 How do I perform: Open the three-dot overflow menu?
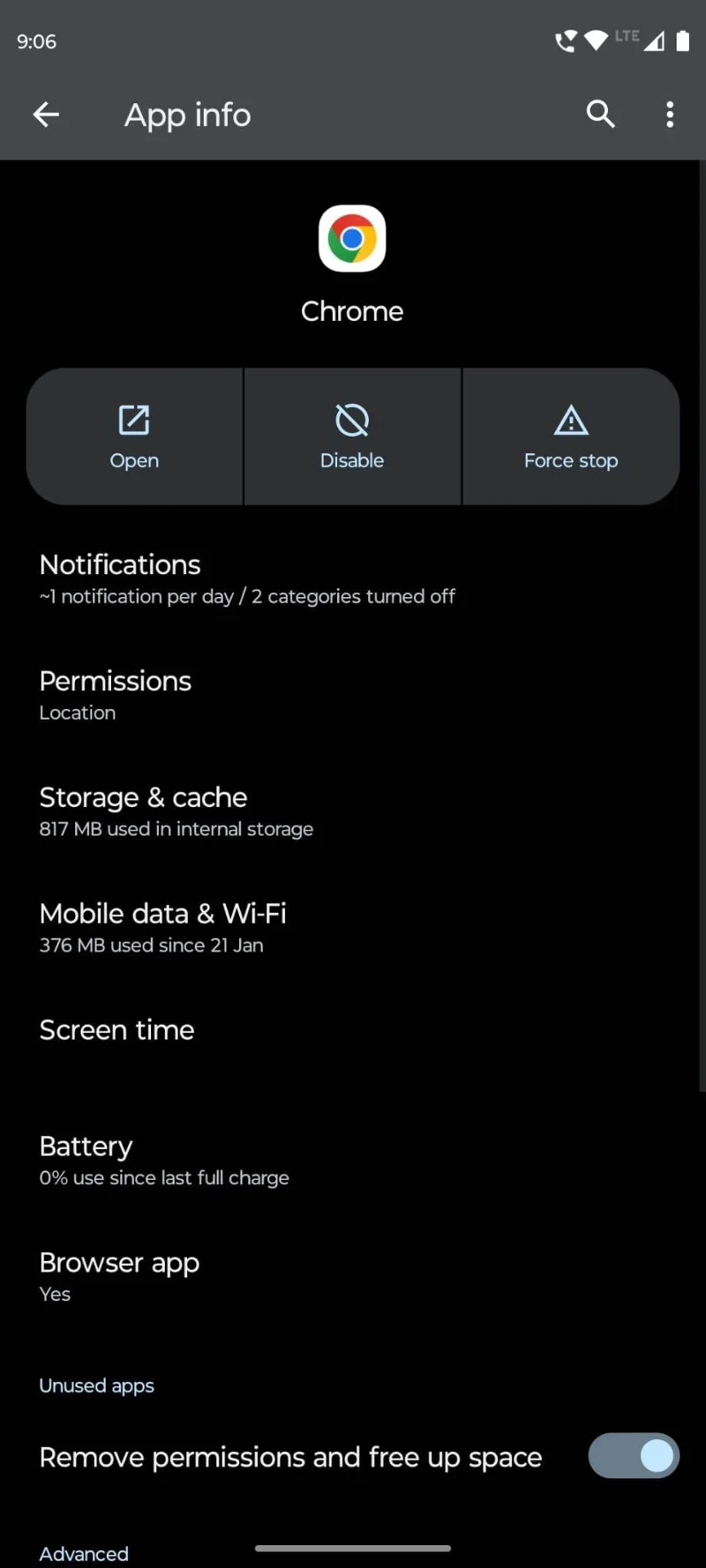point(670,115)
